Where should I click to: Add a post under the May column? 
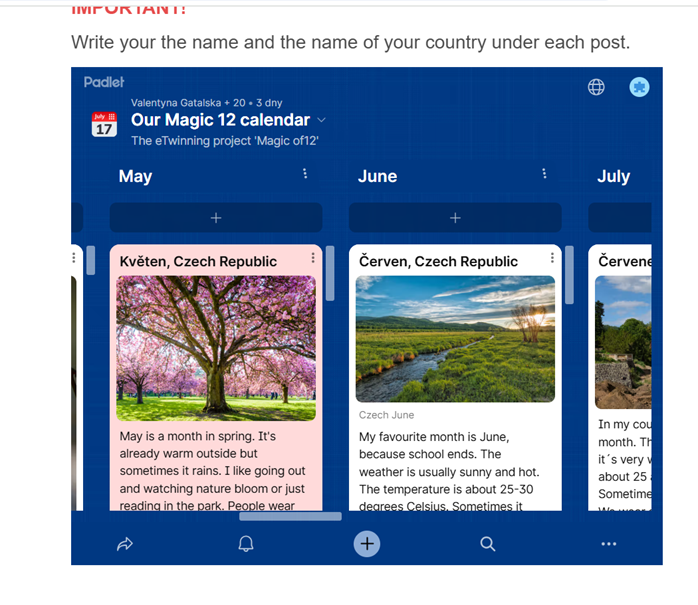(x=216, y=218)
